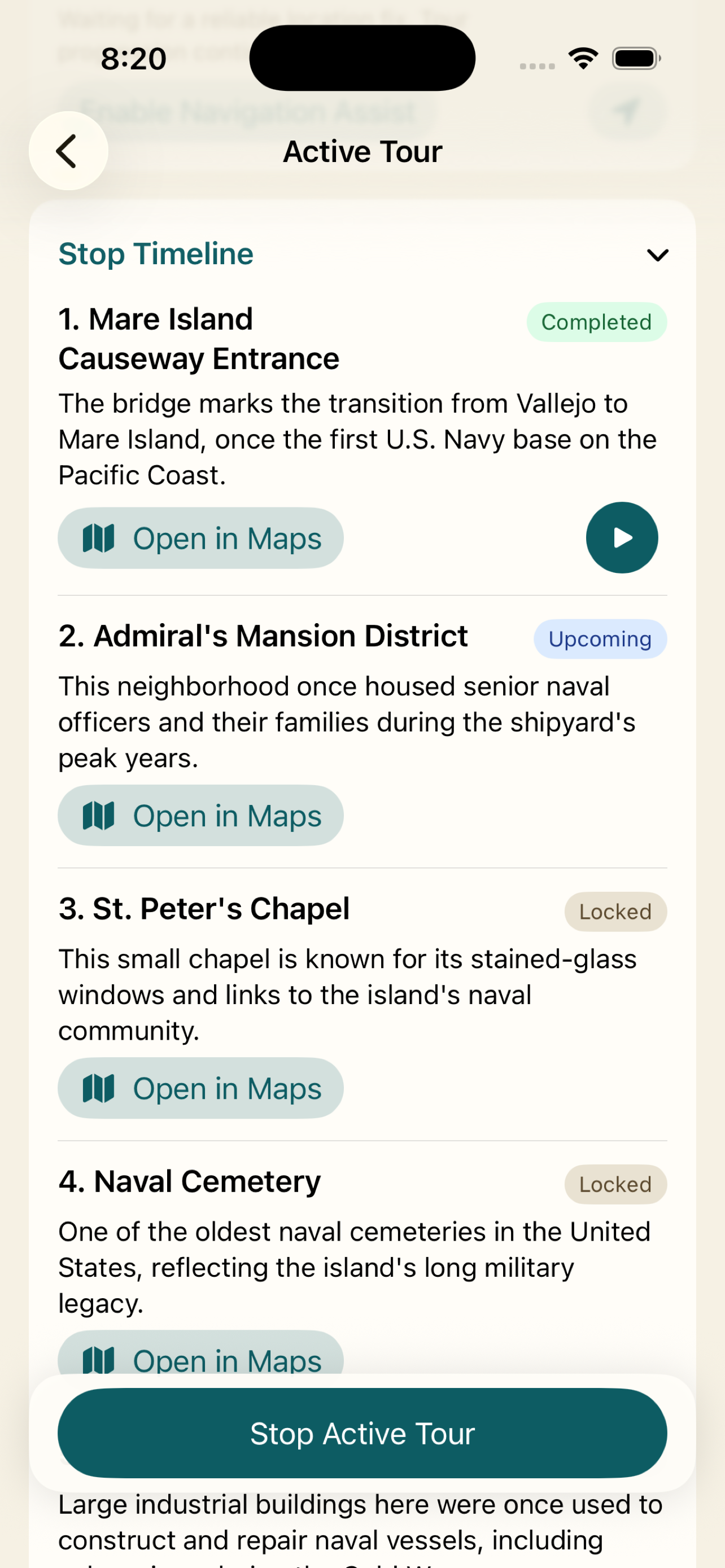The height and width of the screenshot is (1568, 725).
Task: Go back from Active Tour
Action: [x=68, y=151]
